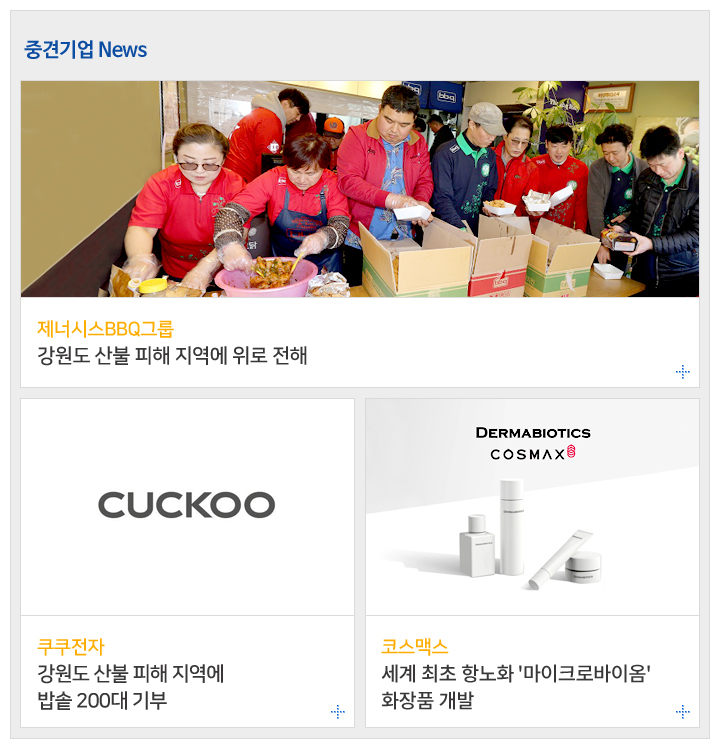This screenshot has height=739, width=720.
Task: Open the 제너시스BBQ그룹 wildfire relief article
Action: click(x=172, y=355)
